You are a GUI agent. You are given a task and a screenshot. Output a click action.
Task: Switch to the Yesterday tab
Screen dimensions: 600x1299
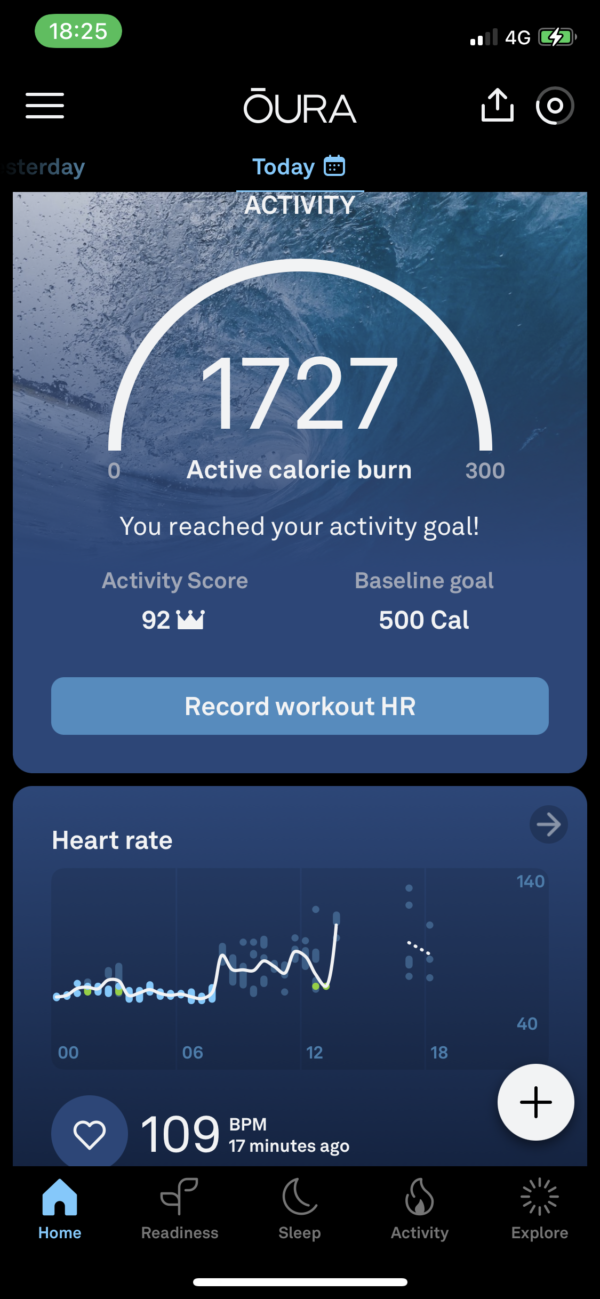pos(45,167)
